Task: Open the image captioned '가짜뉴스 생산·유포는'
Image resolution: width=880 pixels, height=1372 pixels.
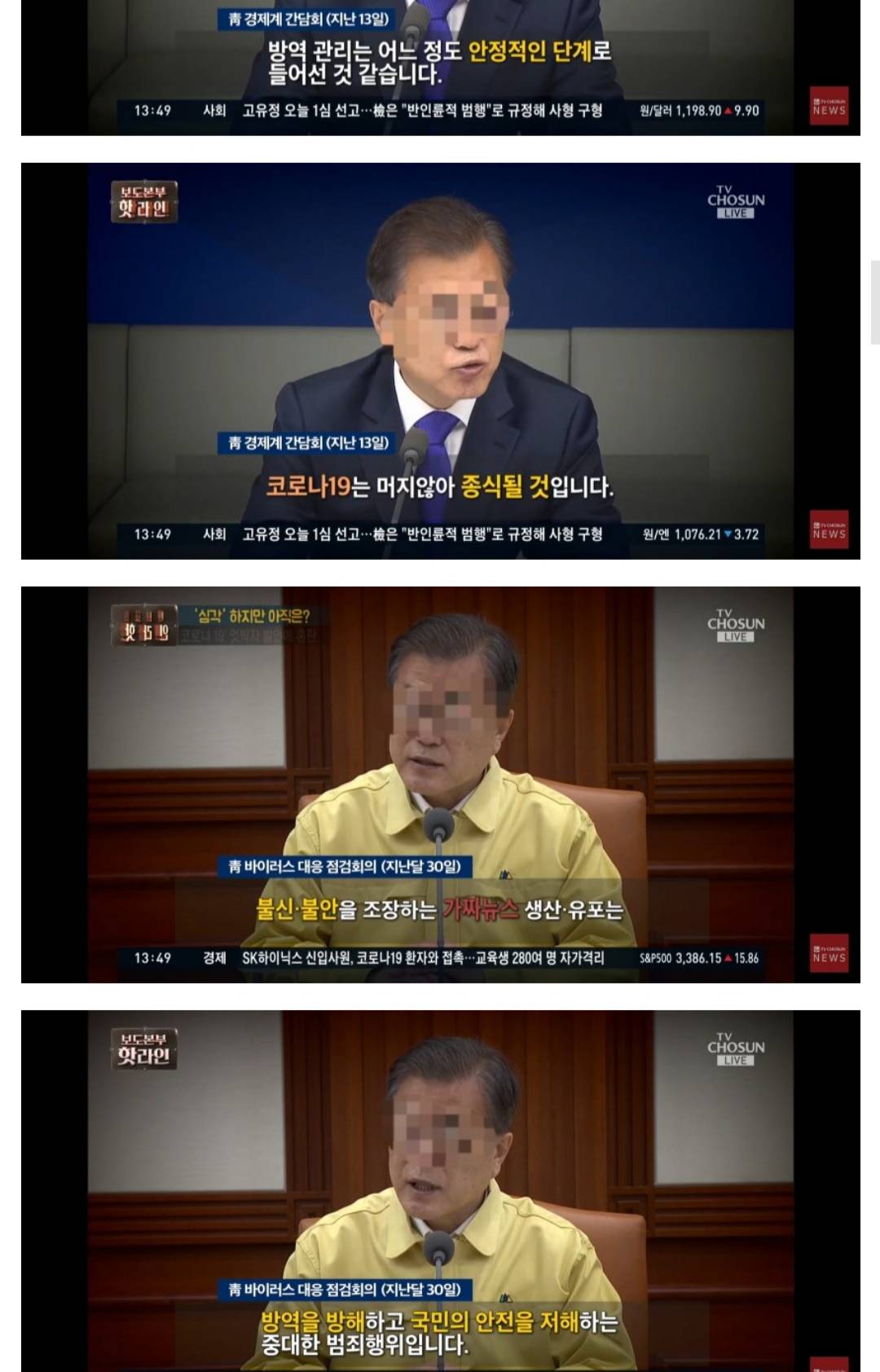Action: (440, 784)
